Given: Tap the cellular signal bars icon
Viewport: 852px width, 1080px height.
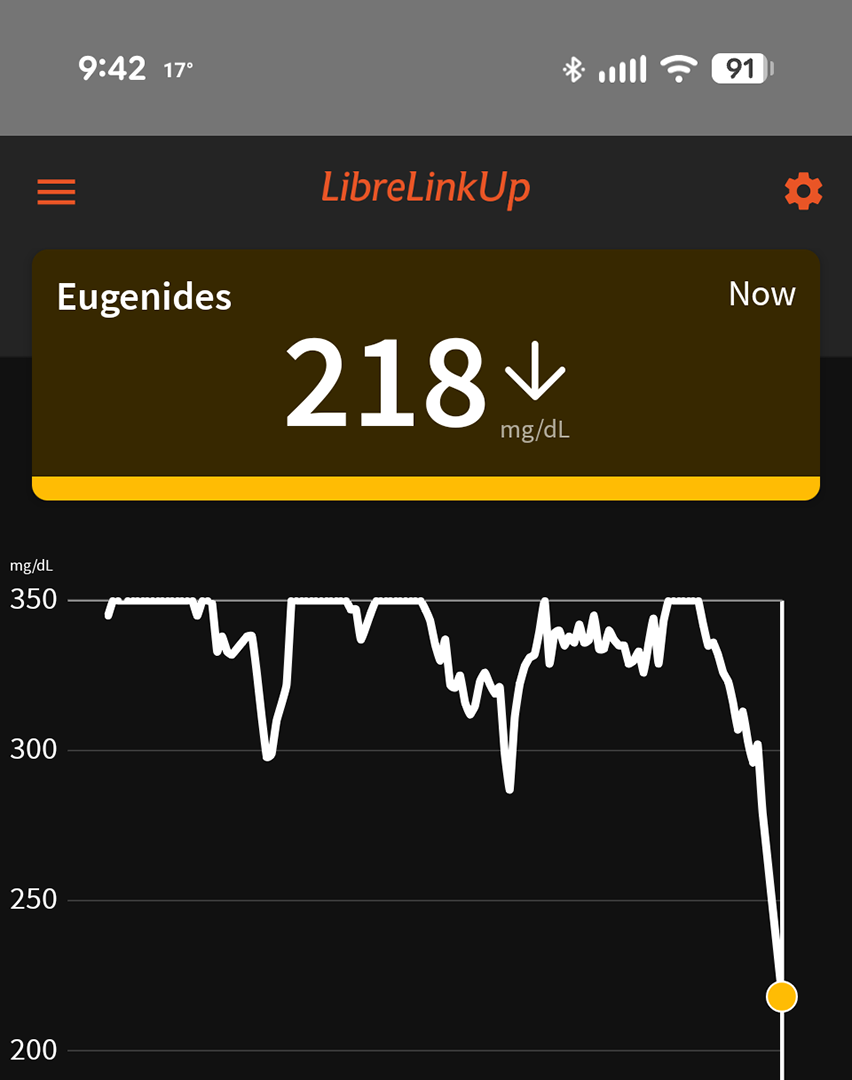Looking at the screenshot, I should [622, 68].
